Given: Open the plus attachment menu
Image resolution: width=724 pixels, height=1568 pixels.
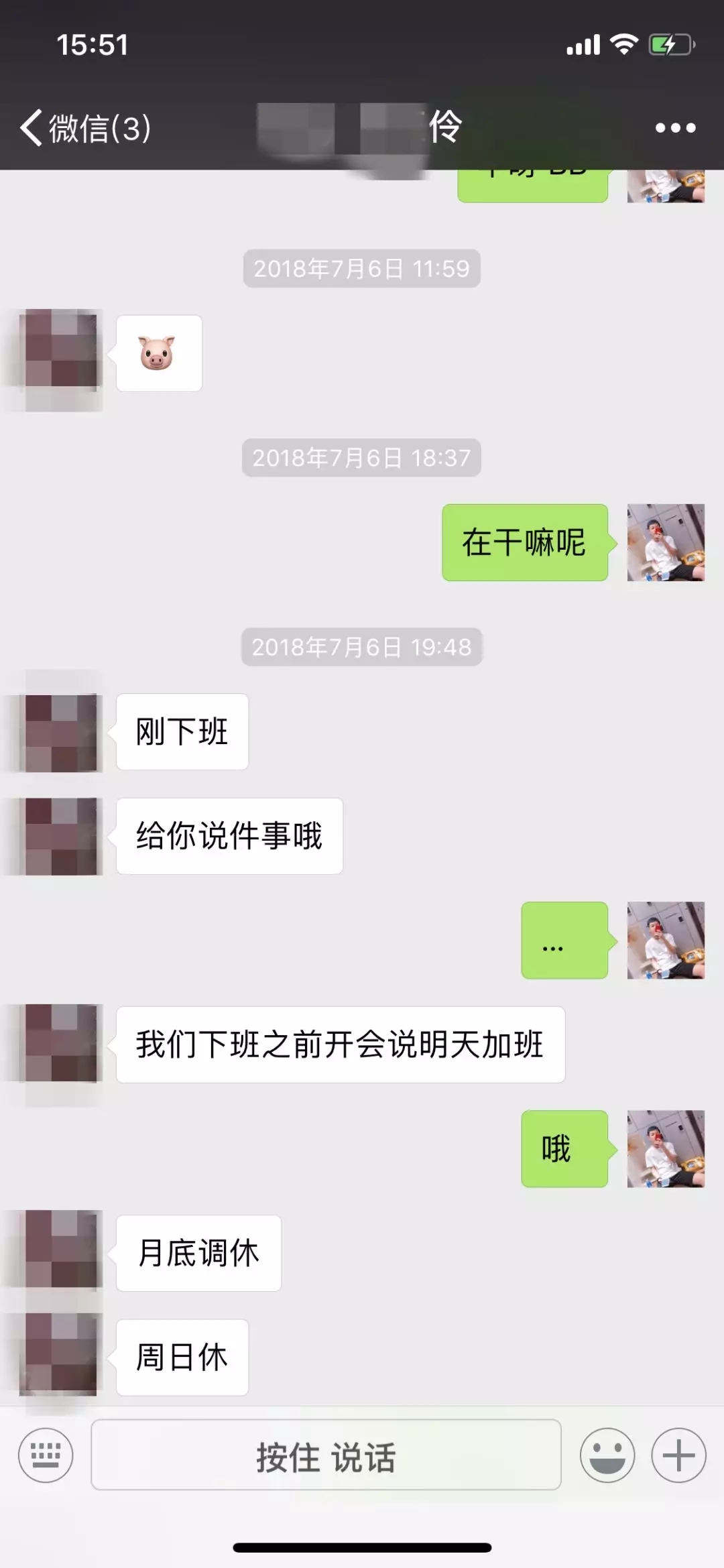Looking at the screenshot, I should (678, 1455).
